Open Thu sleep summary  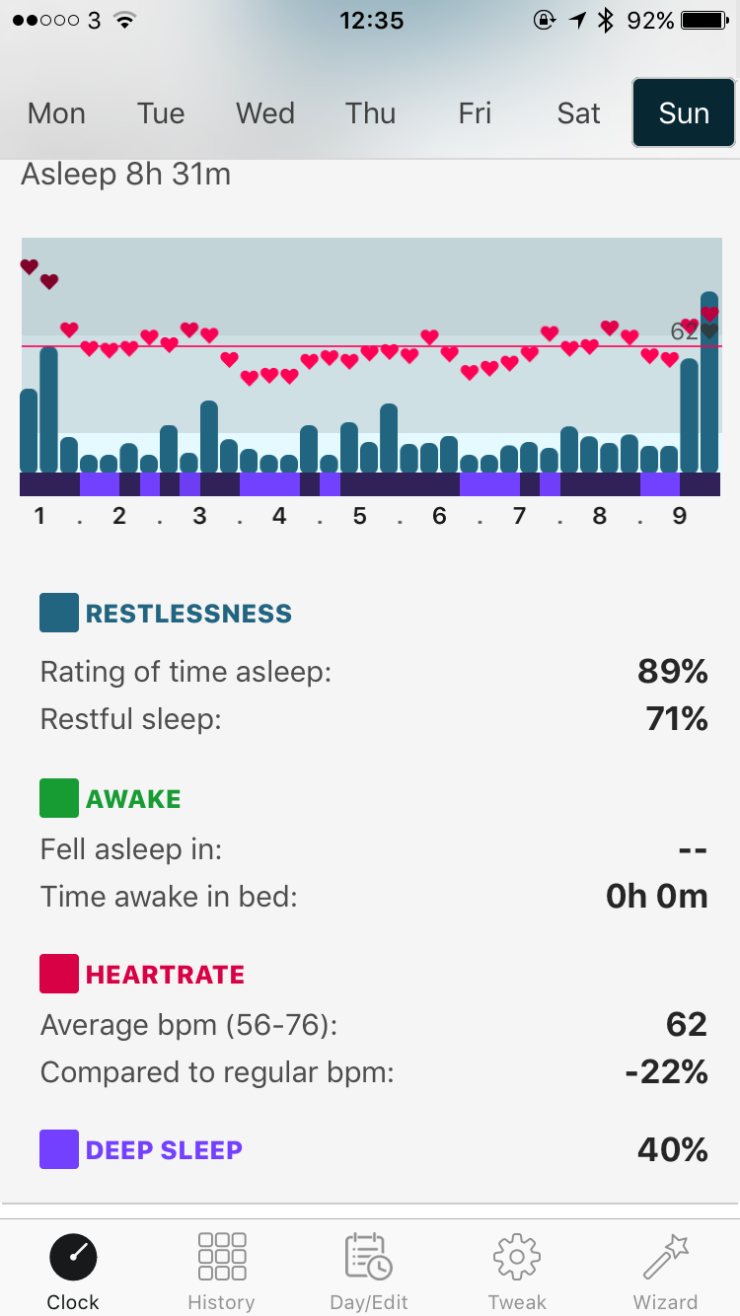(x=370, y=113)
